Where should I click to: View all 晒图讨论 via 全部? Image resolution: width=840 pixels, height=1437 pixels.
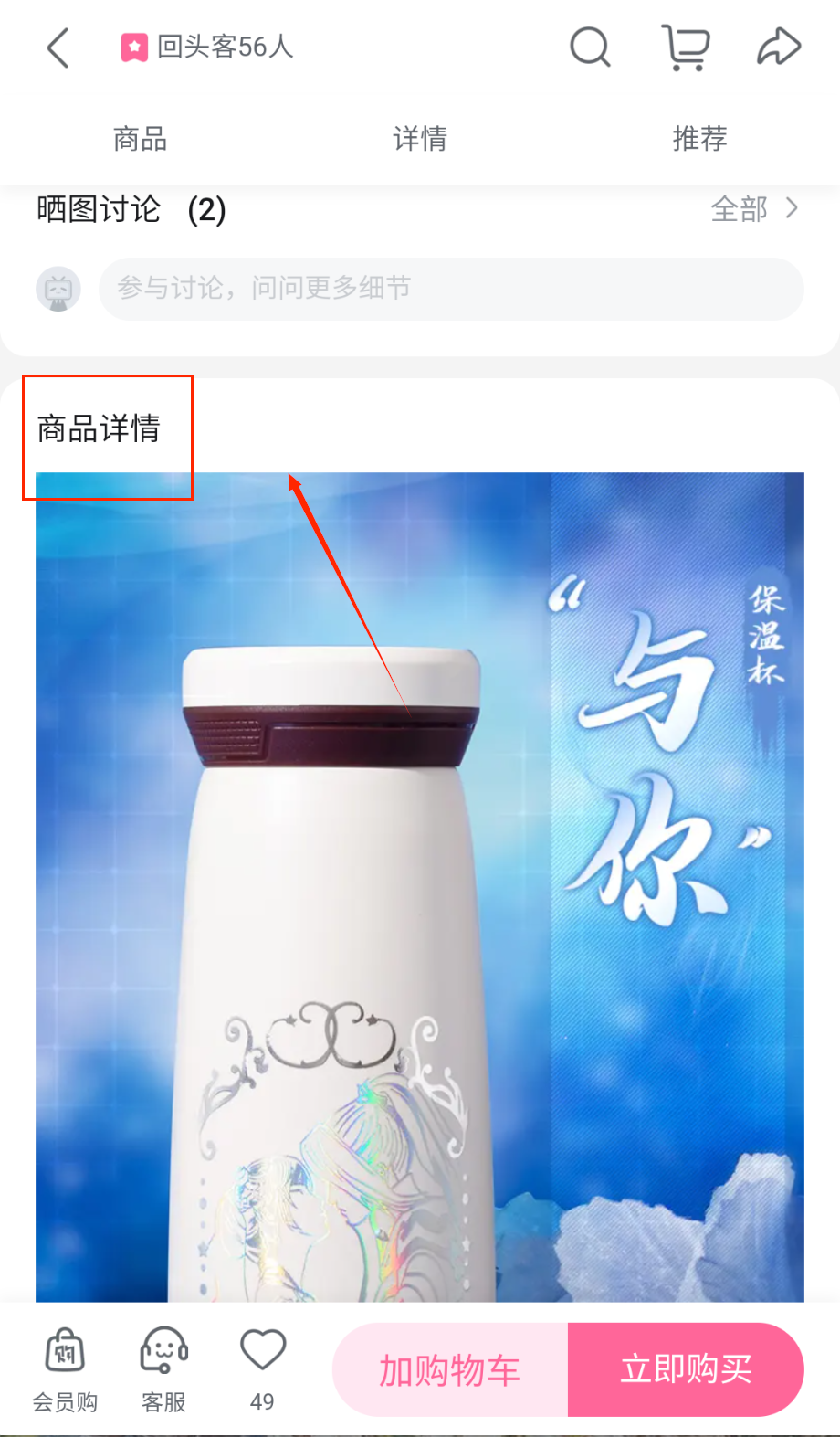(754, 209)
